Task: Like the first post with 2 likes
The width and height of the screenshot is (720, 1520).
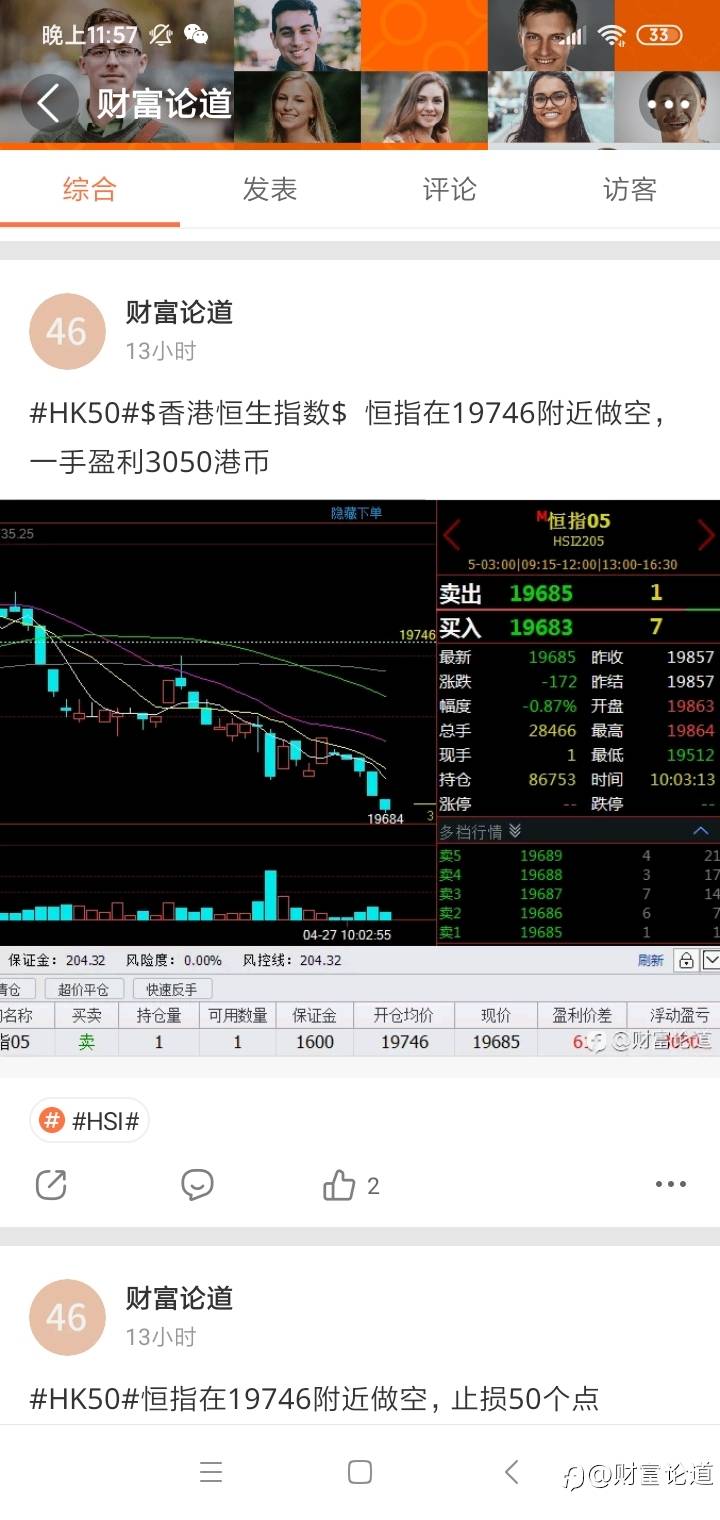Action: pyautogui.click(x=351, y=1186)
